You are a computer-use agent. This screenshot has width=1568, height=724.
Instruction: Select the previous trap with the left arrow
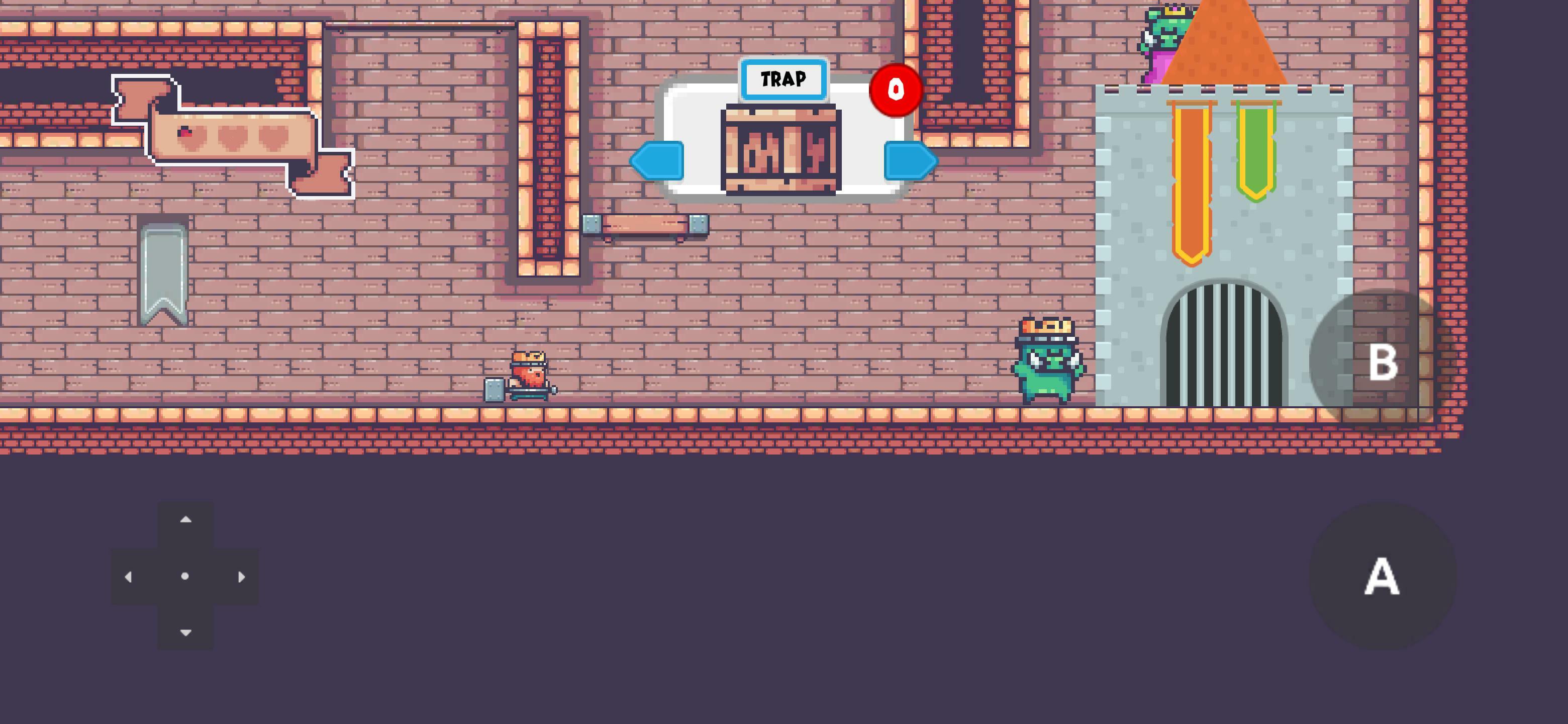(x=657, y=161)
